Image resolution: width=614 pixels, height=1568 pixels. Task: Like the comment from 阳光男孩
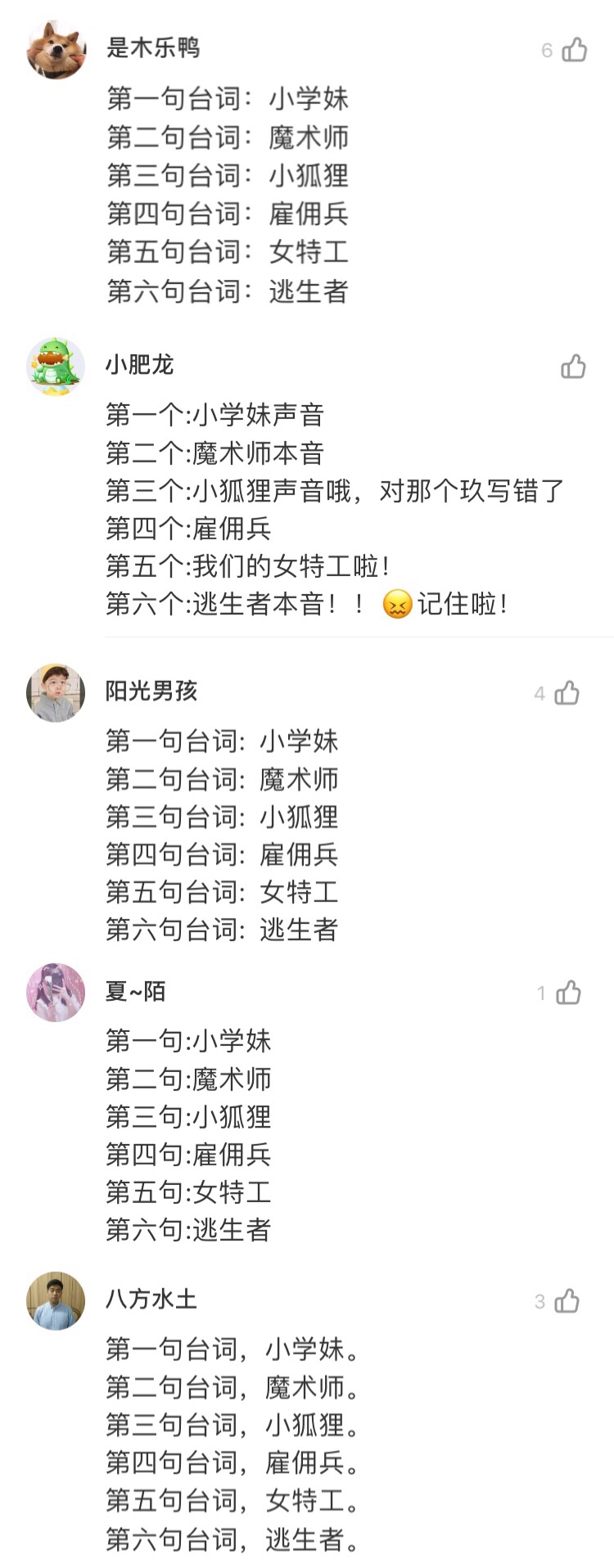567,693
